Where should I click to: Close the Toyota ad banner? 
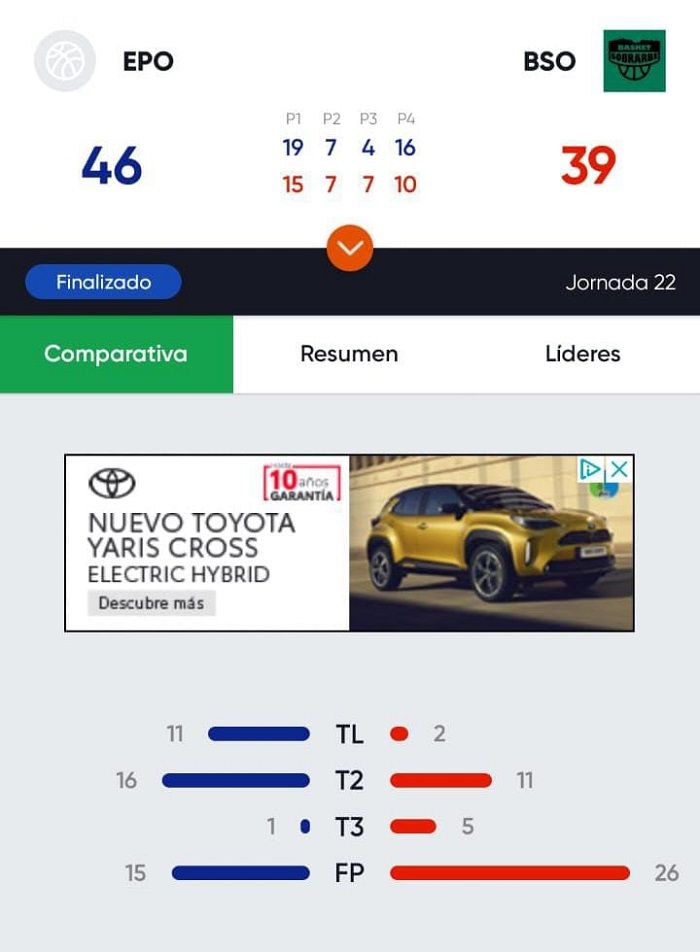pyautogui.click(x=620, y=469)
